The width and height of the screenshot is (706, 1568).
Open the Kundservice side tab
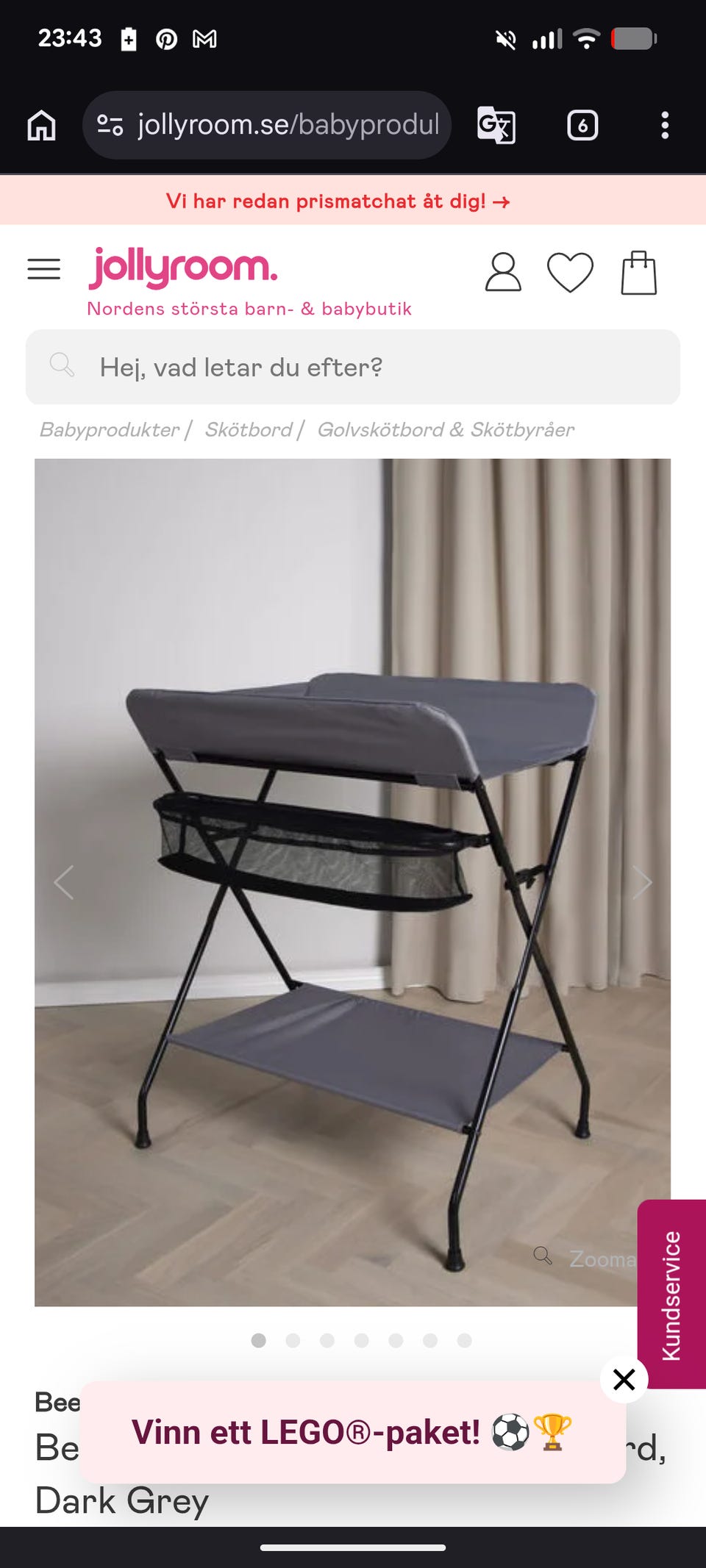(671, 1295)
